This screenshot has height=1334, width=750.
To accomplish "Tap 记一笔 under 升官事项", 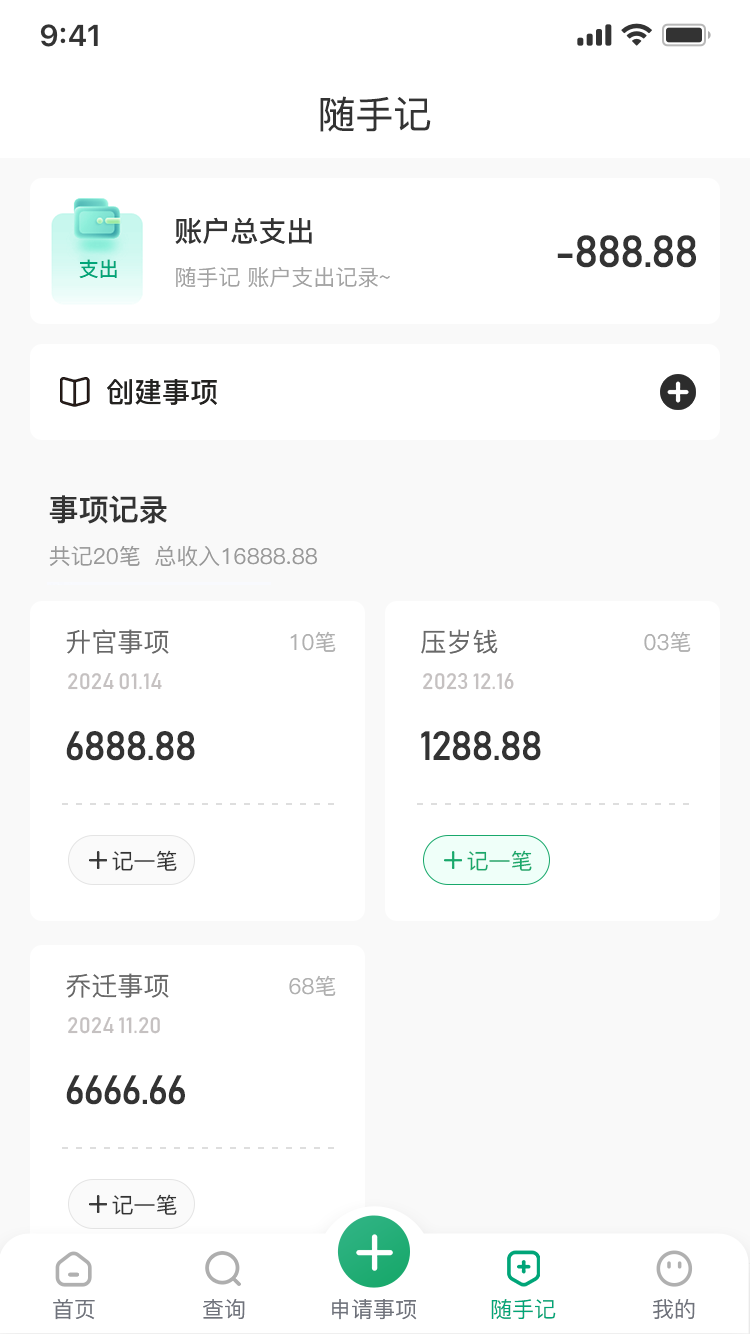I will coord(131,860).
